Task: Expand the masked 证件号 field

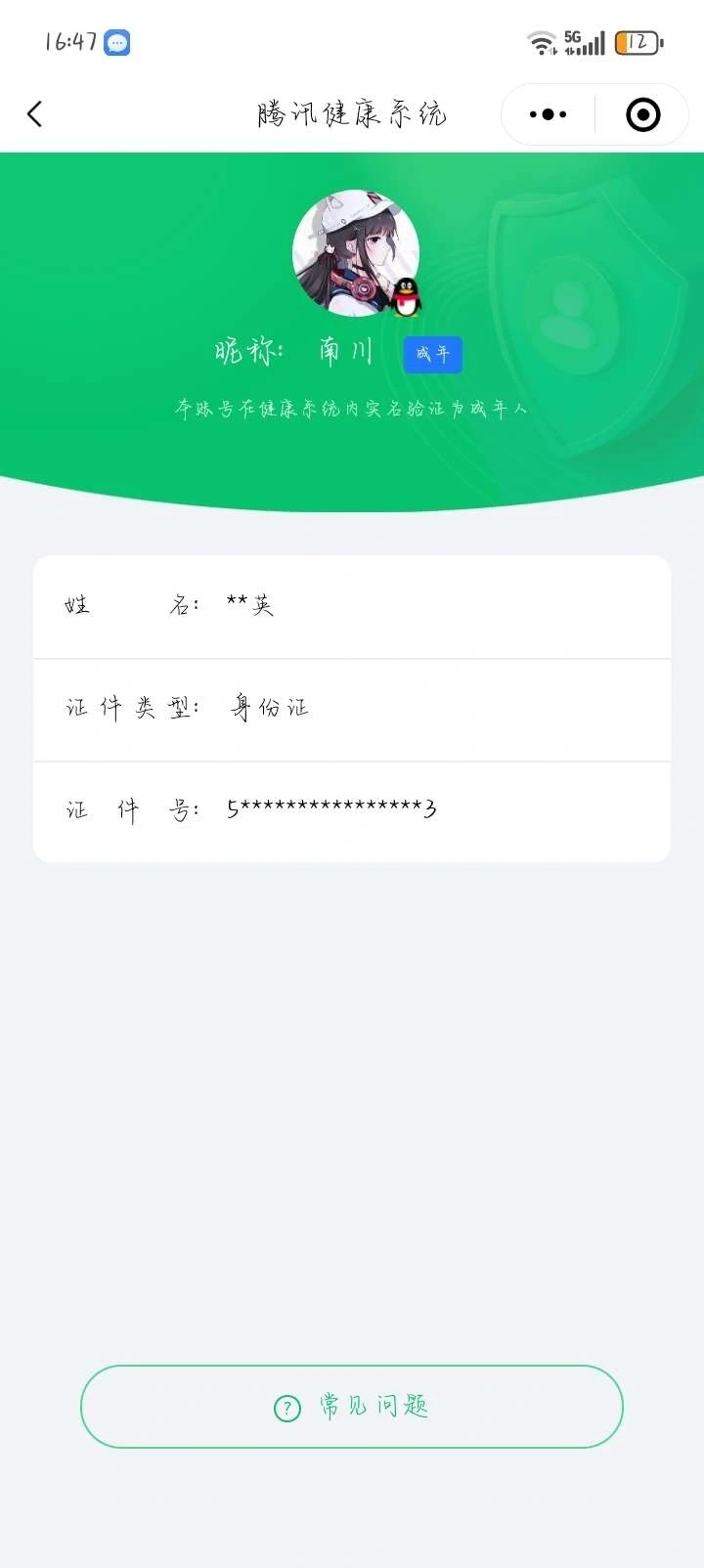Action: pos(352,810)
